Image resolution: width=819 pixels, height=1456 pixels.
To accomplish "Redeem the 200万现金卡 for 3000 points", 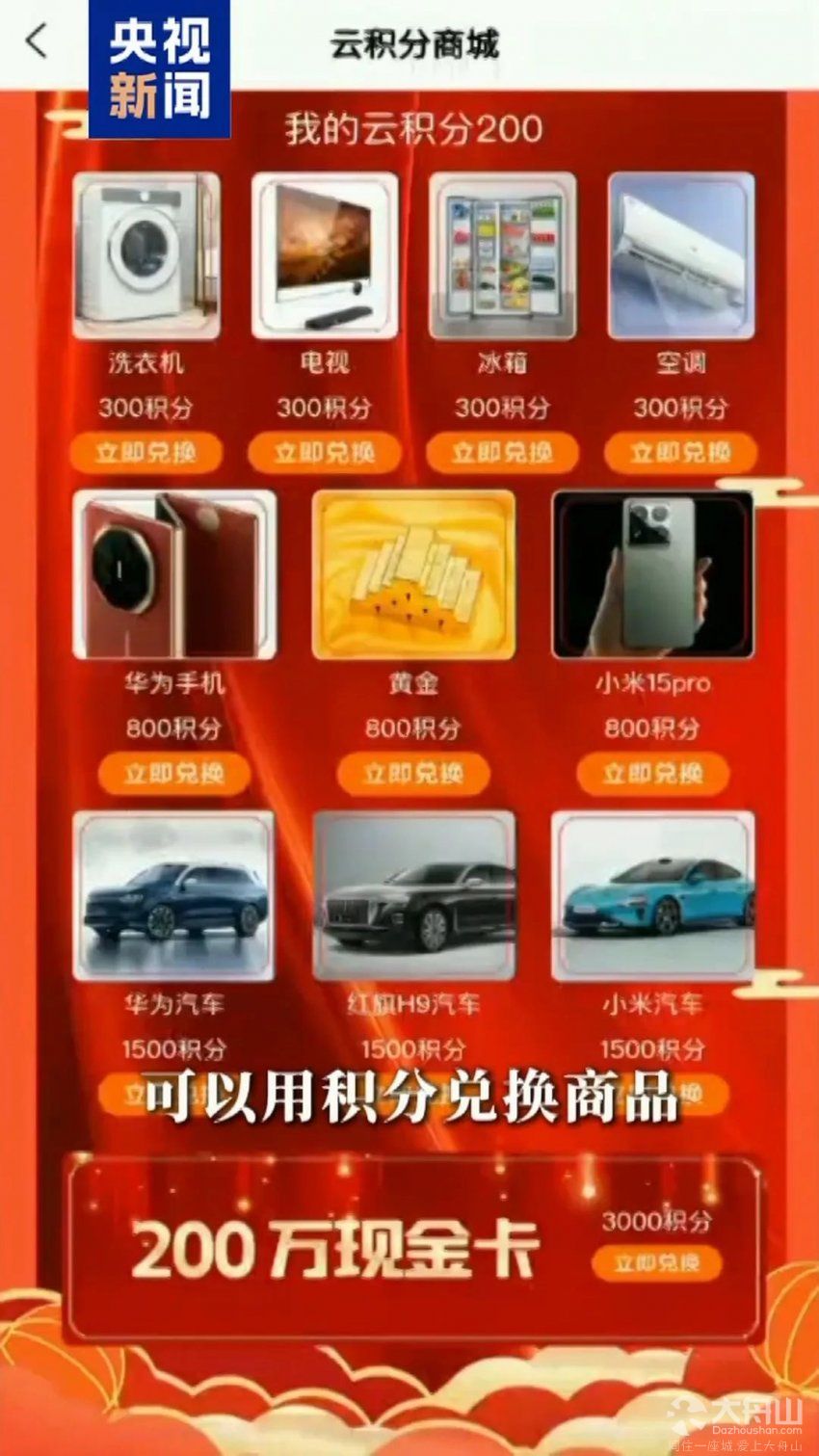I will tap(656, 1262).
